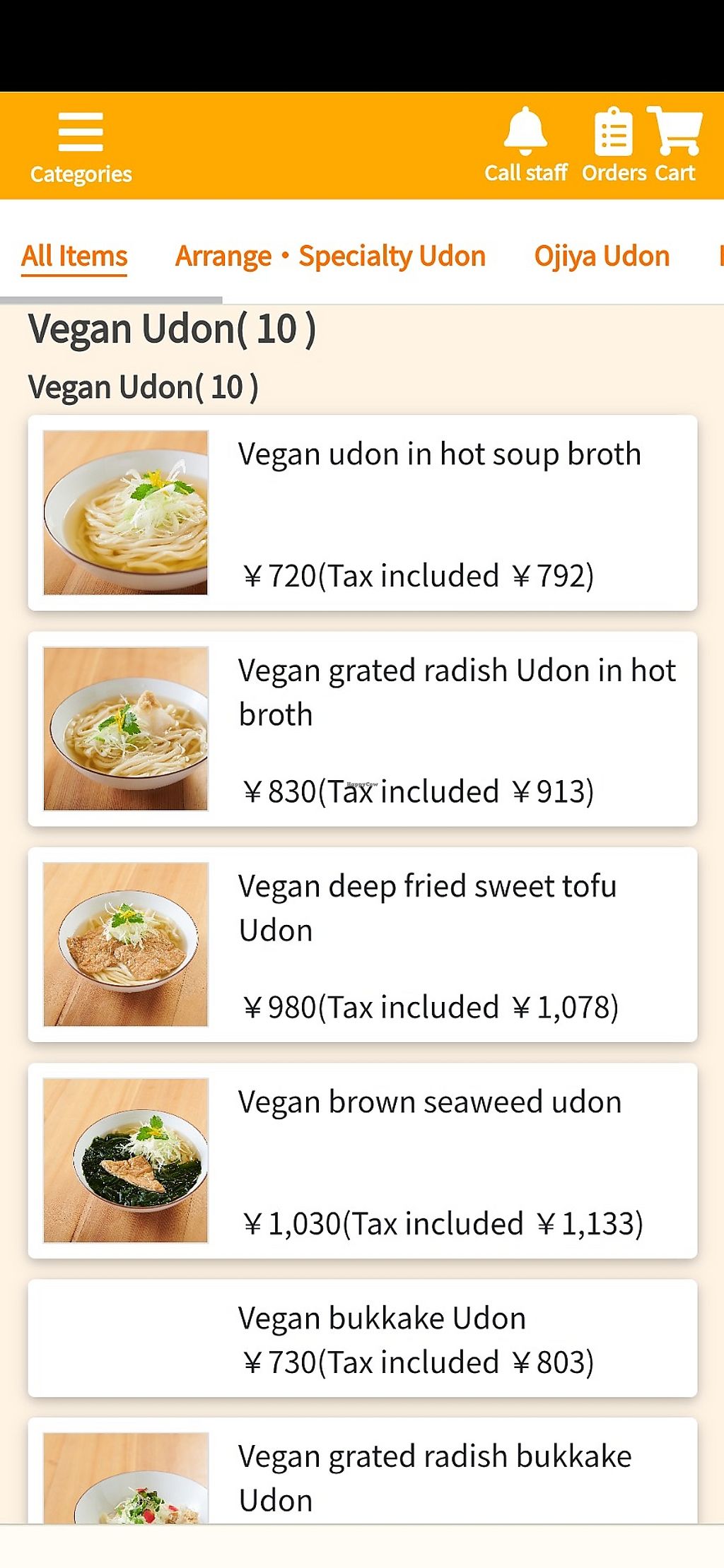724x1568 pixels.
Task: Switch to the All Items tab
Action: pos(74,256)
